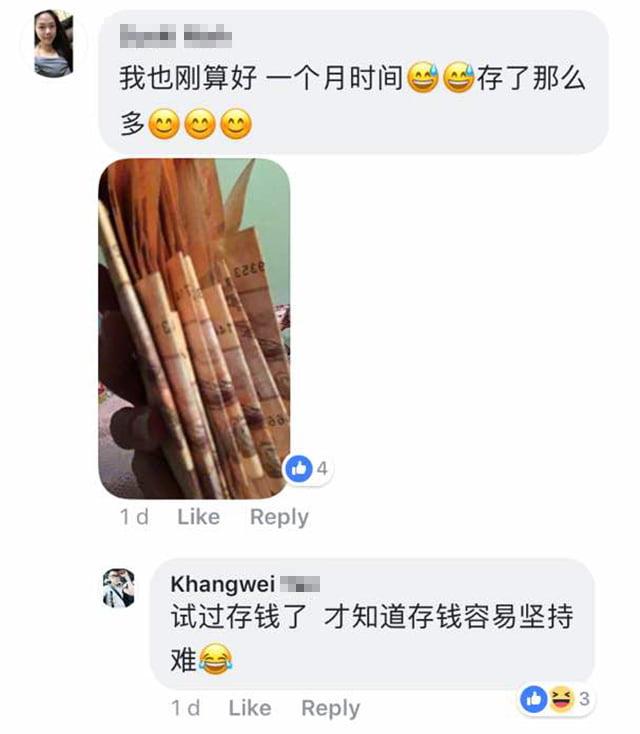View likes on the money photo comment
Image resolution: width=640 pixels, height=734 pixels.
(308, 467)
